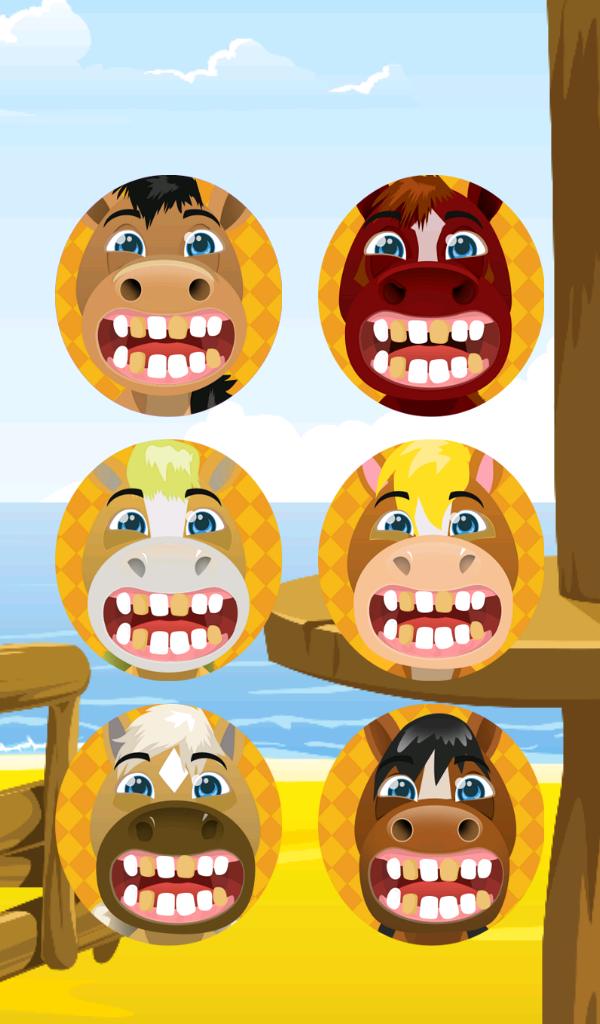This screenshot has height=1024, width=600.
Task: Select the tan horse with black mane
Action: click(167, 294)
